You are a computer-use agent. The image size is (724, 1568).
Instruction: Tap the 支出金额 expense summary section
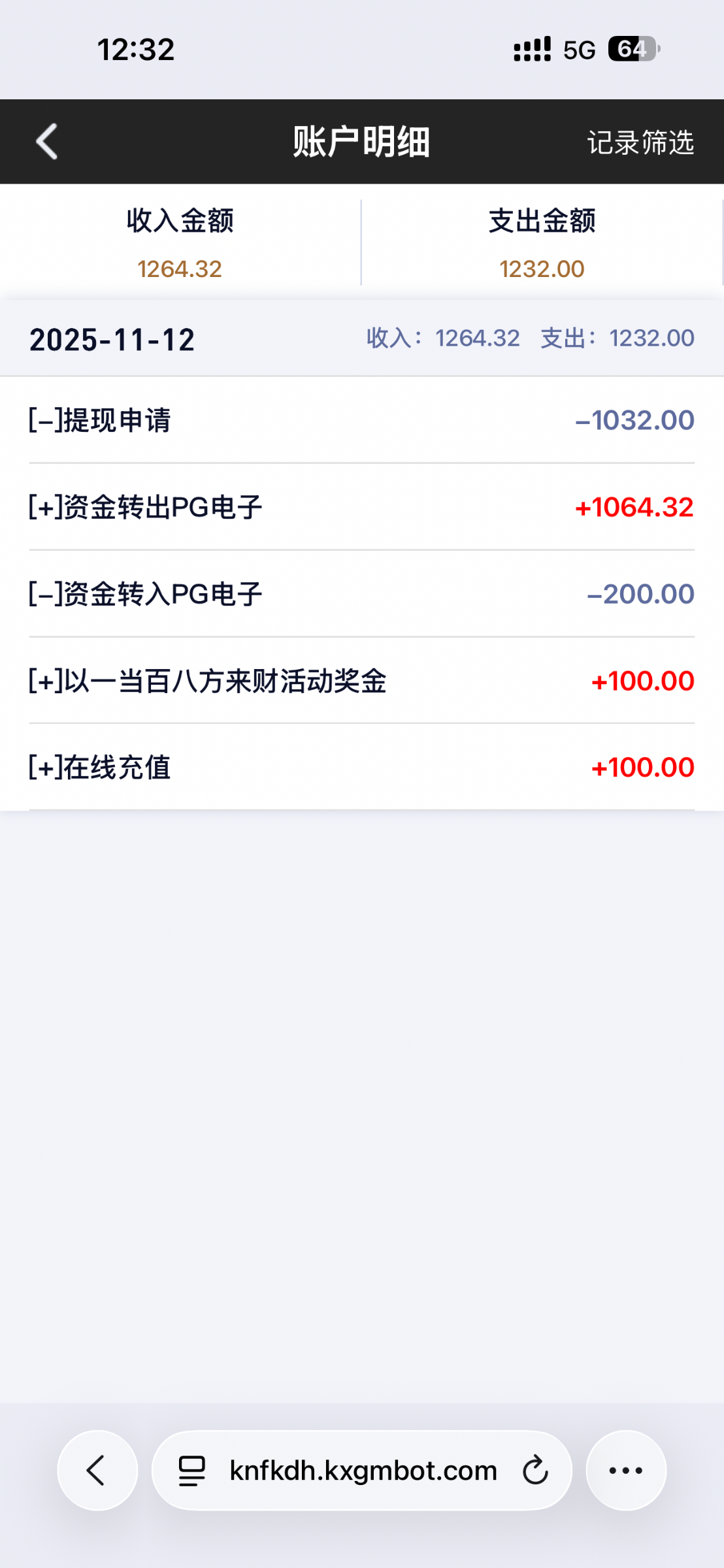[x=544, y=242]
